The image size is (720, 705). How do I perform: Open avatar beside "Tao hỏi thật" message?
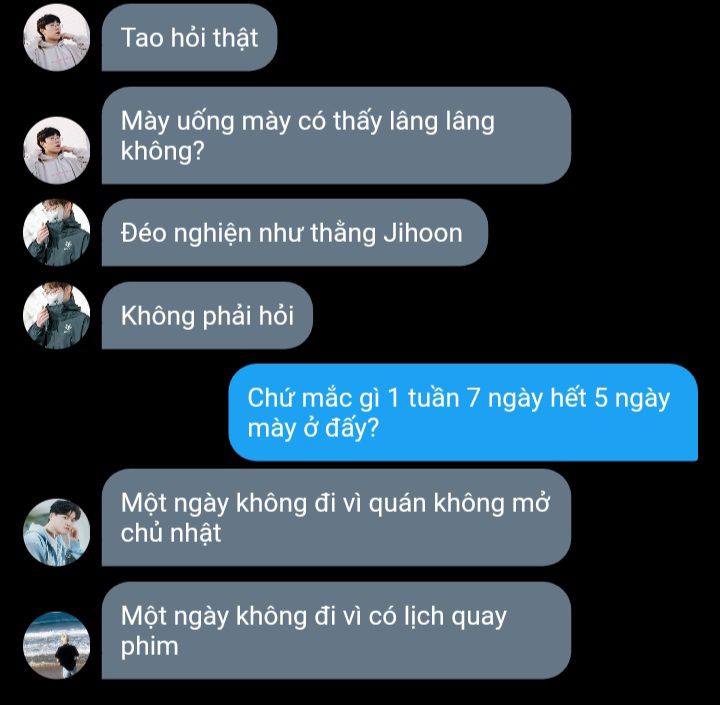pos(56,38)
